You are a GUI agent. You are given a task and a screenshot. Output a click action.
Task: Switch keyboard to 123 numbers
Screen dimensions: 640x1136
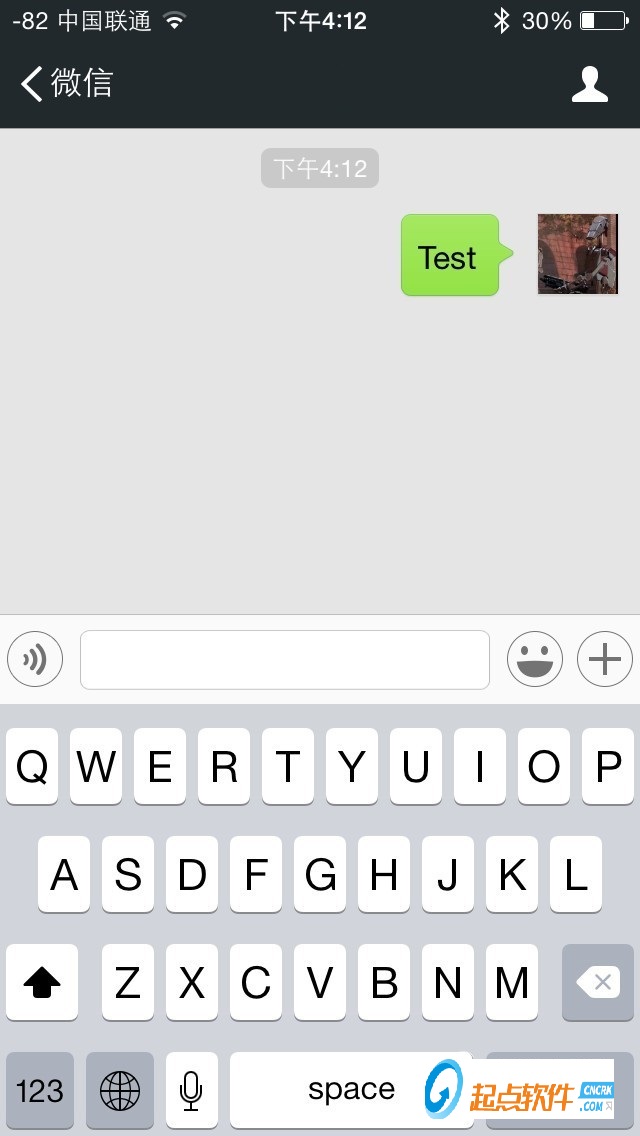[40, 1090]
